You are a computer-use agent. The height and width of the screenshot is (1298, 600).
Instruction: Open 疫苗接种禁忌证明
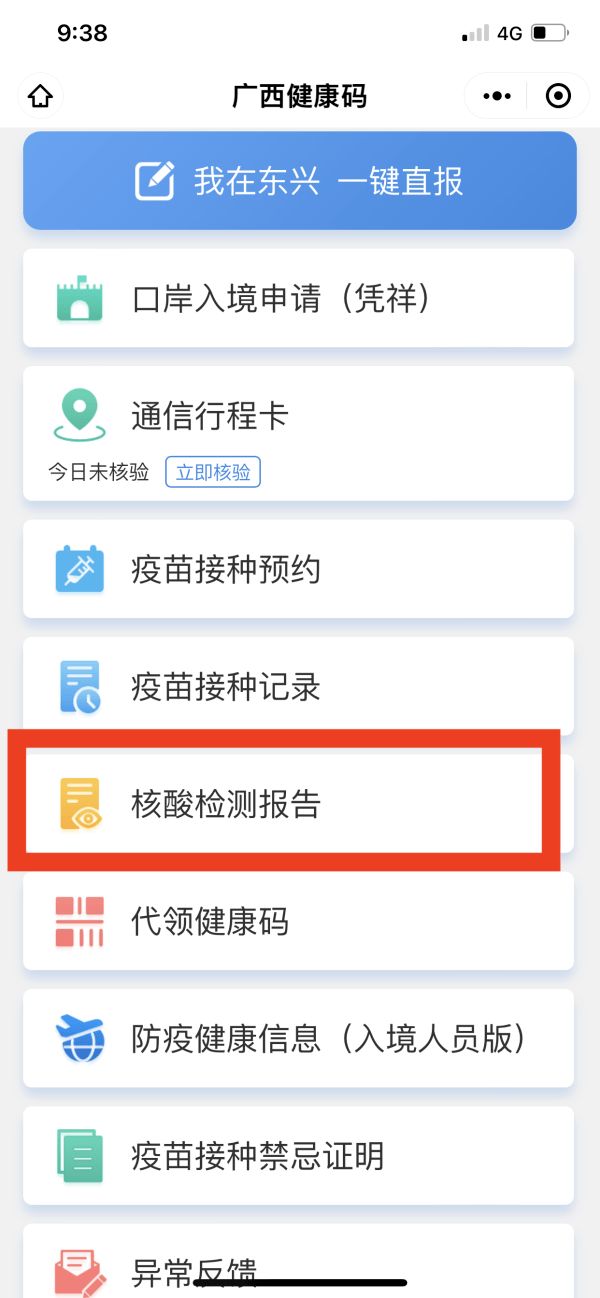(299, 1156)
